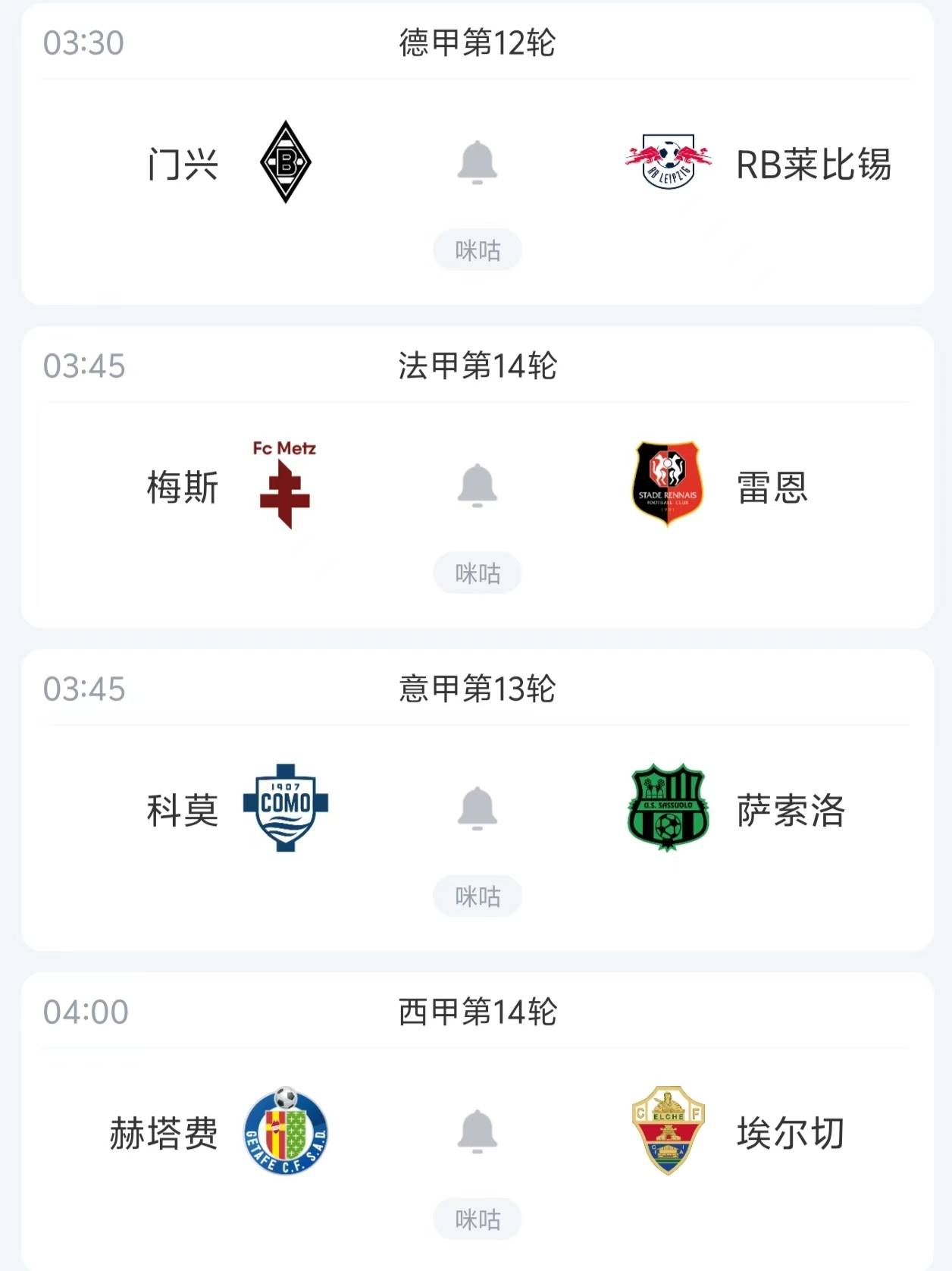
Task: Open the 德甲第12轮 round header
Action: (x=476, y=42)
